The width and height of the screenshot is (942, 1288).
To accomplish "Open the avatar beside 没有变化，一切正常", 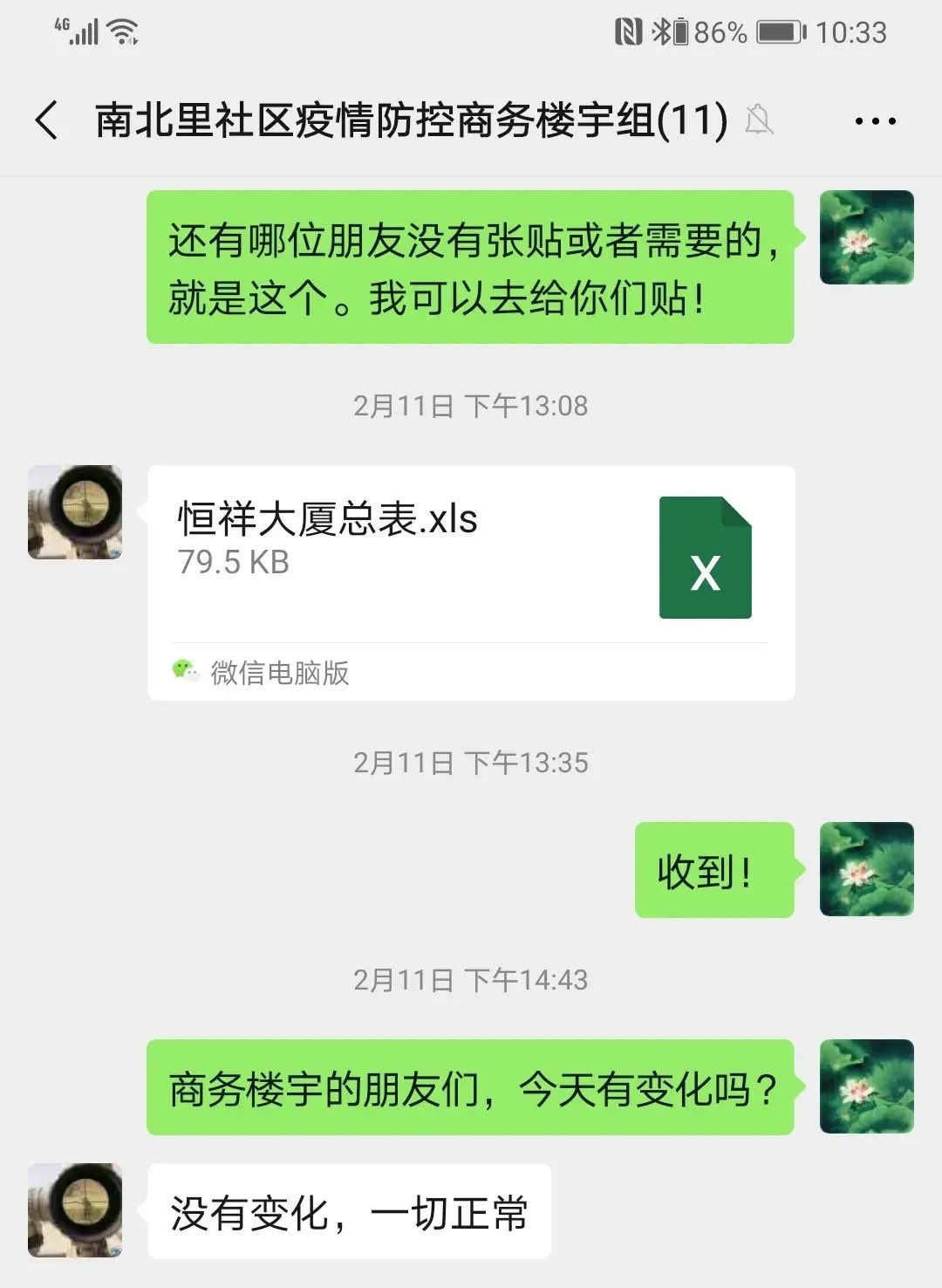I will 75,1209.
